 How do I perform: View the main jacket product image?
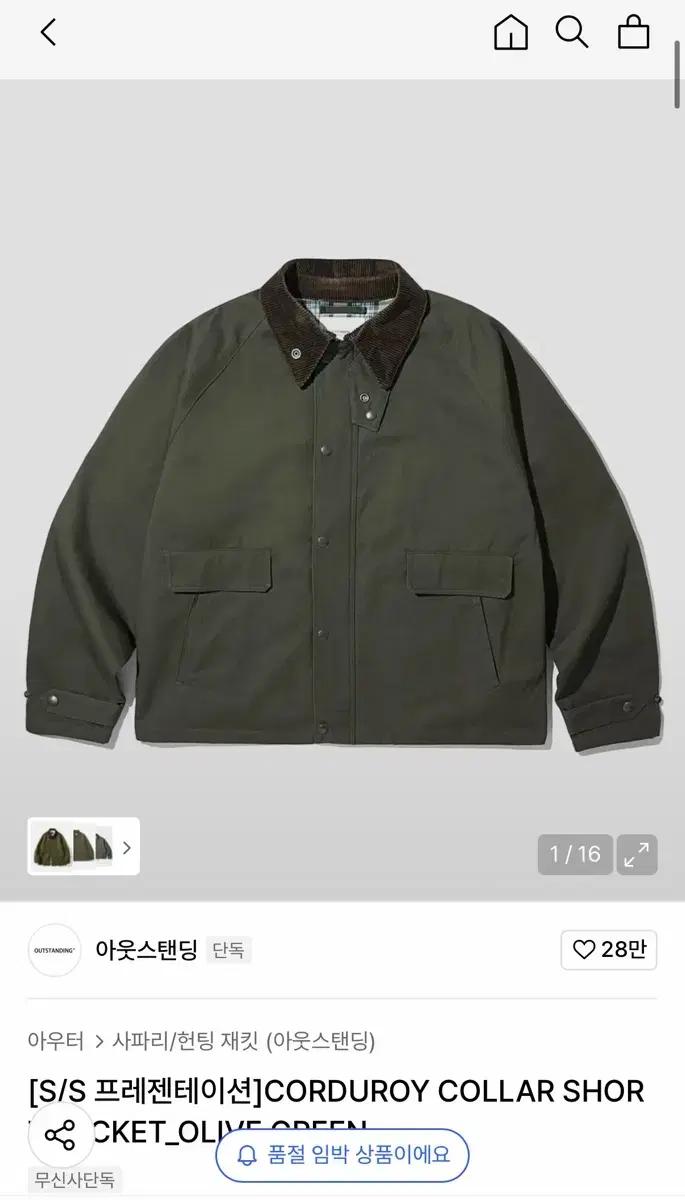340,500
